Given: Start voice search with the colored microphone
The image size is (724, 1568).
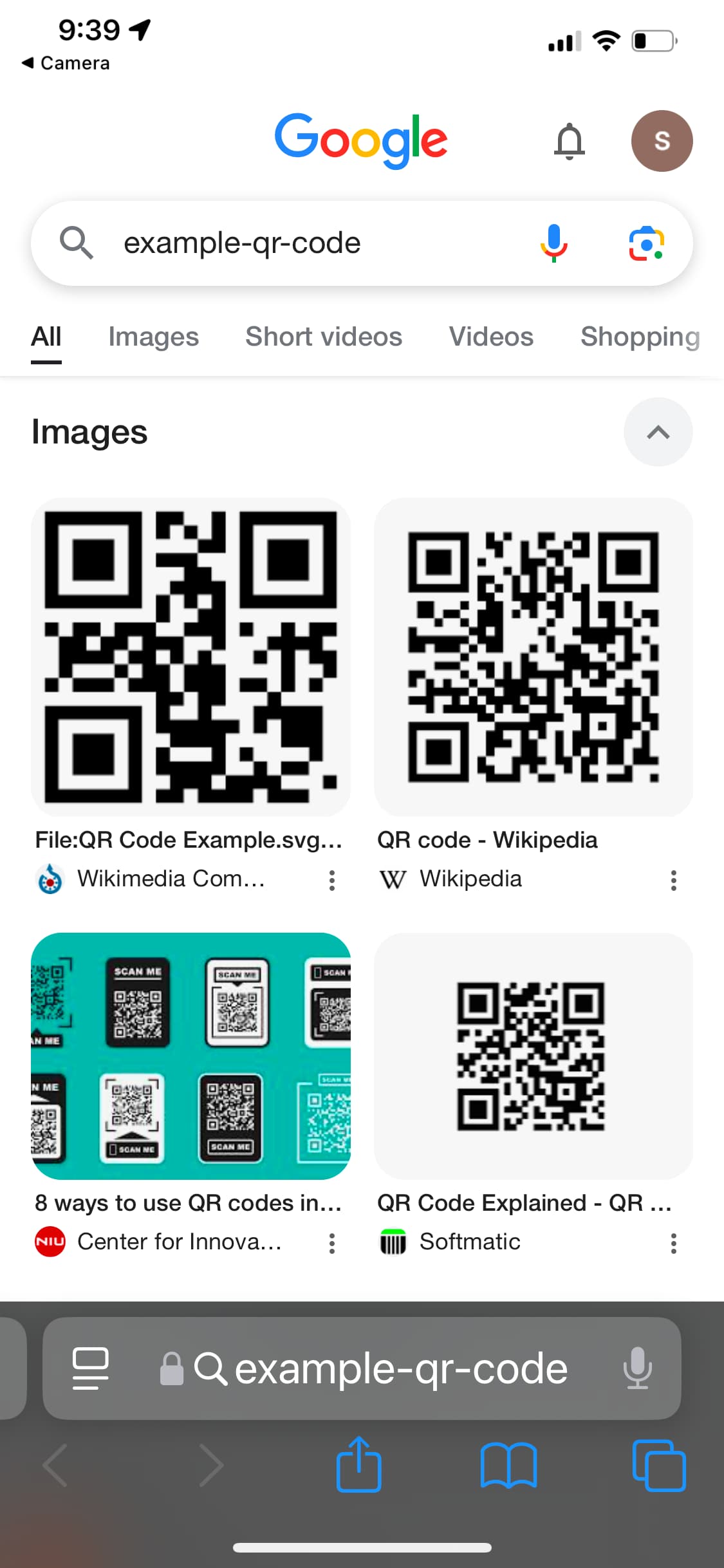Looking at the screenshot, I should click(553, 243).
